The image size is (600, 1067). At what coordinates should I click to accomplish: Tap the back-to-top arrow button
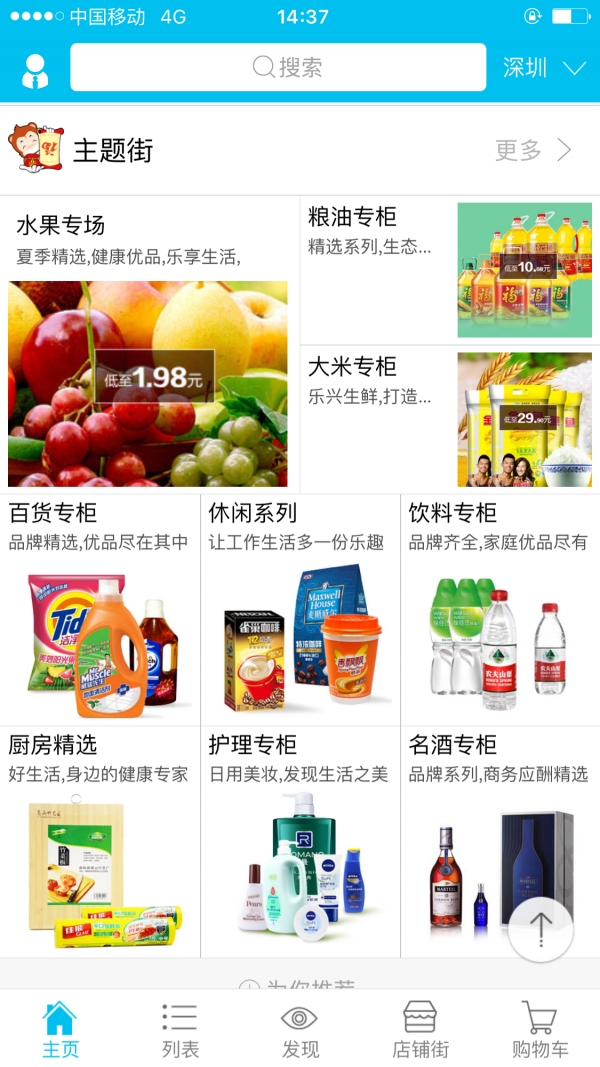tap(540, 929)
